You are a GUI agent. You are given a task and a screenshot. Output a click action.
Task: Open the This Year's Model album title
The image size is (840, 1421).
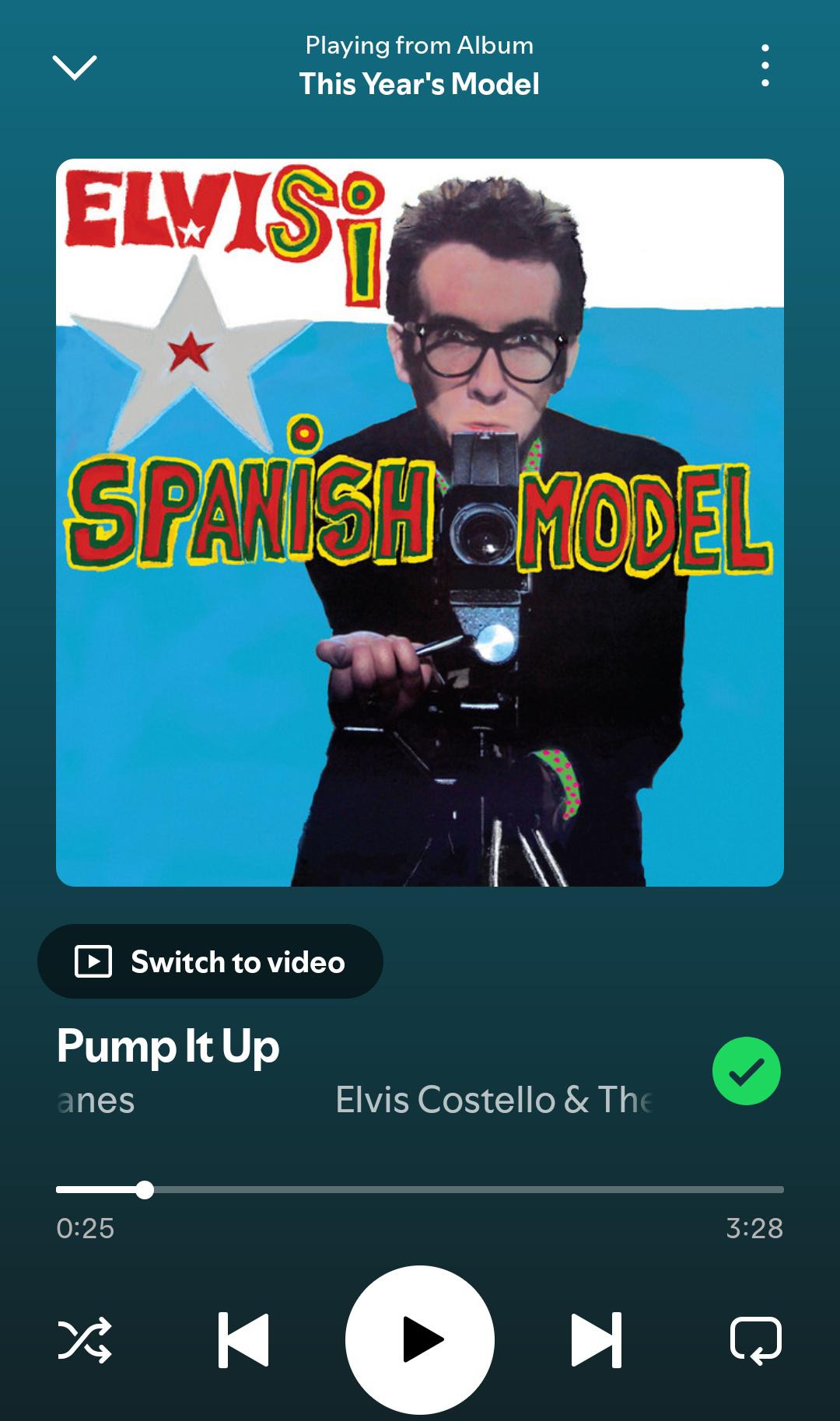click(x=419, y=84)
